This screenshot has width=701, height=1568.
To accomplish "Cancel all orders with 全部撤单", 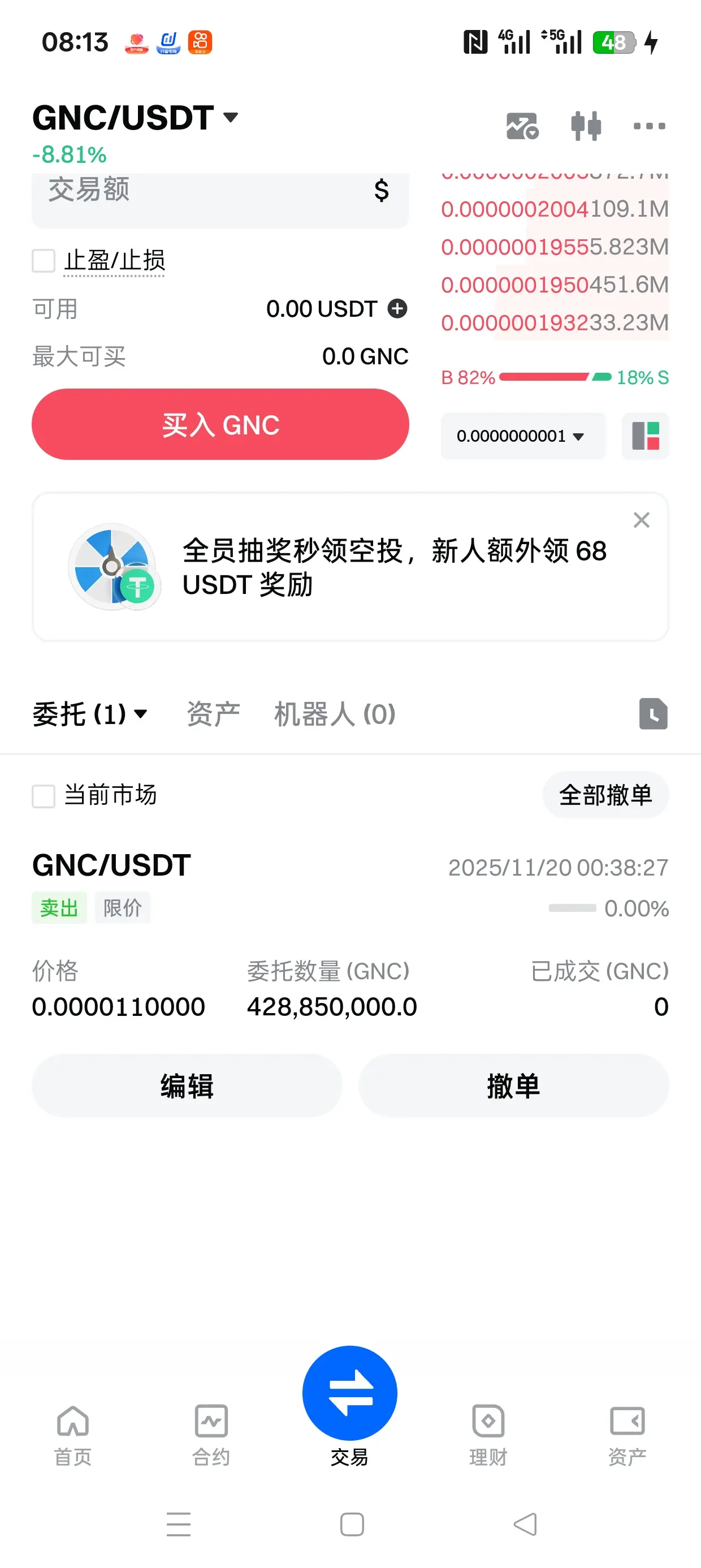I will (605, 795).
